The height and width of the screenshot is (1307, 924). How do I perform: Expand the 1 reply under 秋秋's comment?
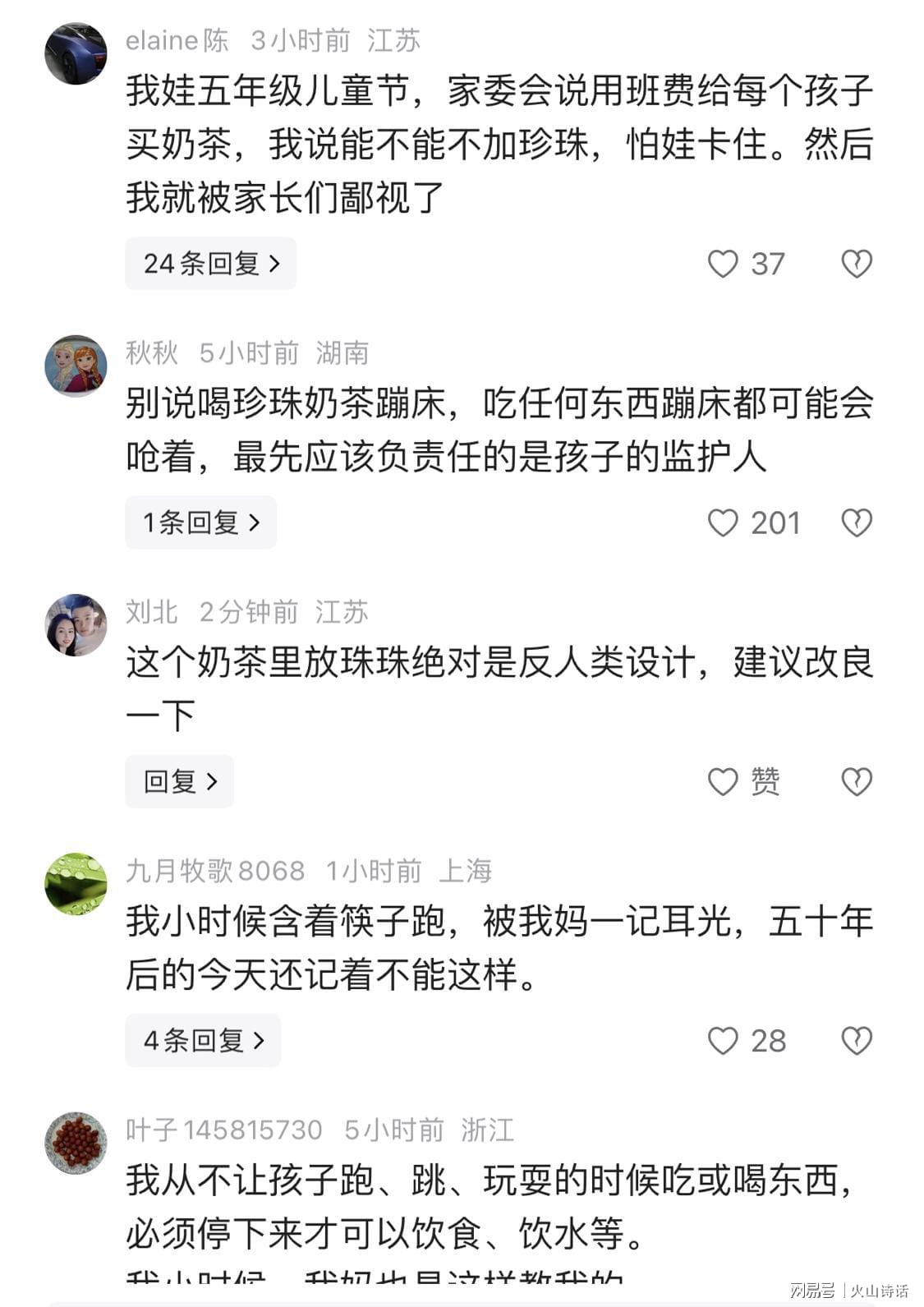[x=200, y=522]
